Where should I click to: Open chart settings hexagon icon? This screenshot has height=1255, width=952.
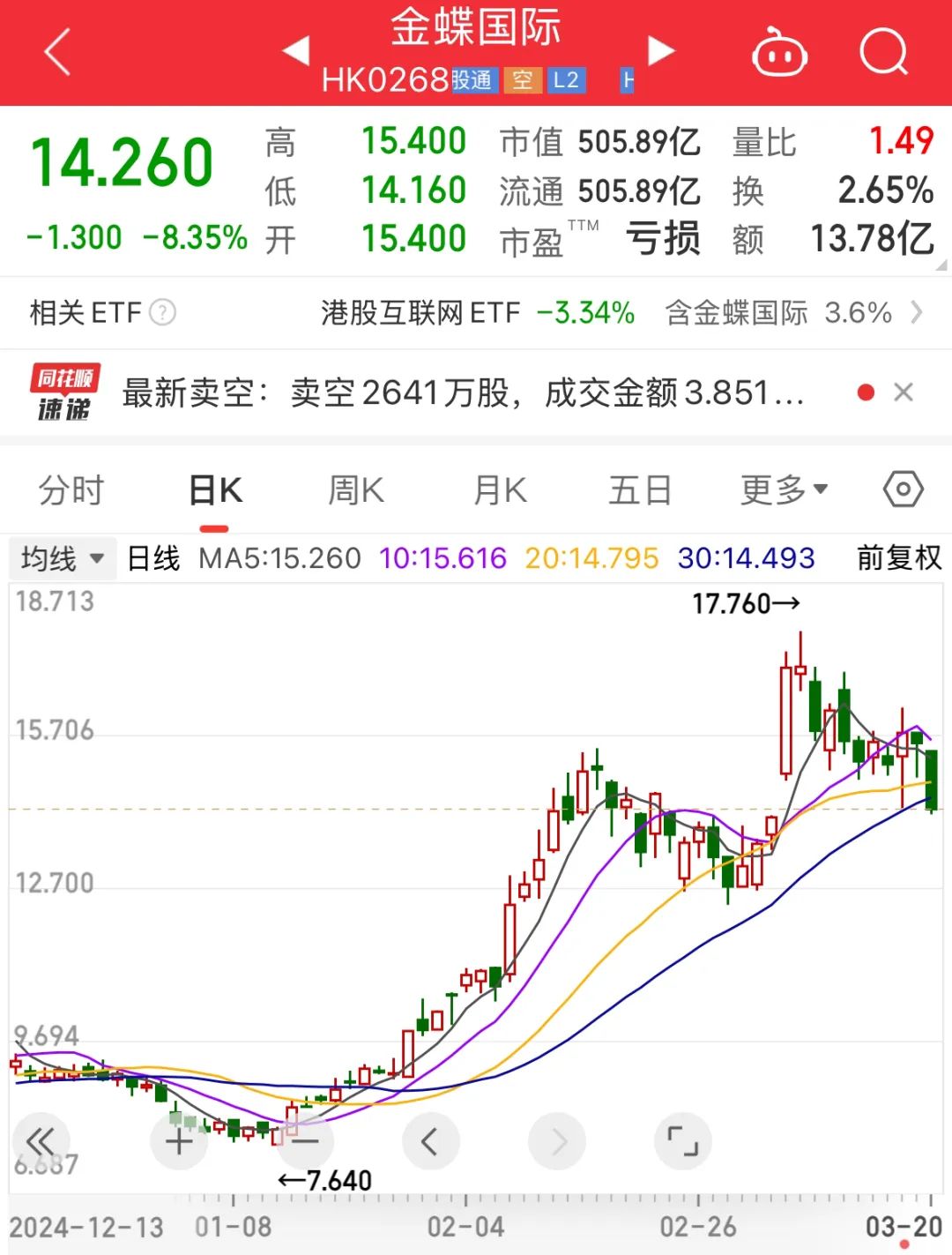[904, 489]
